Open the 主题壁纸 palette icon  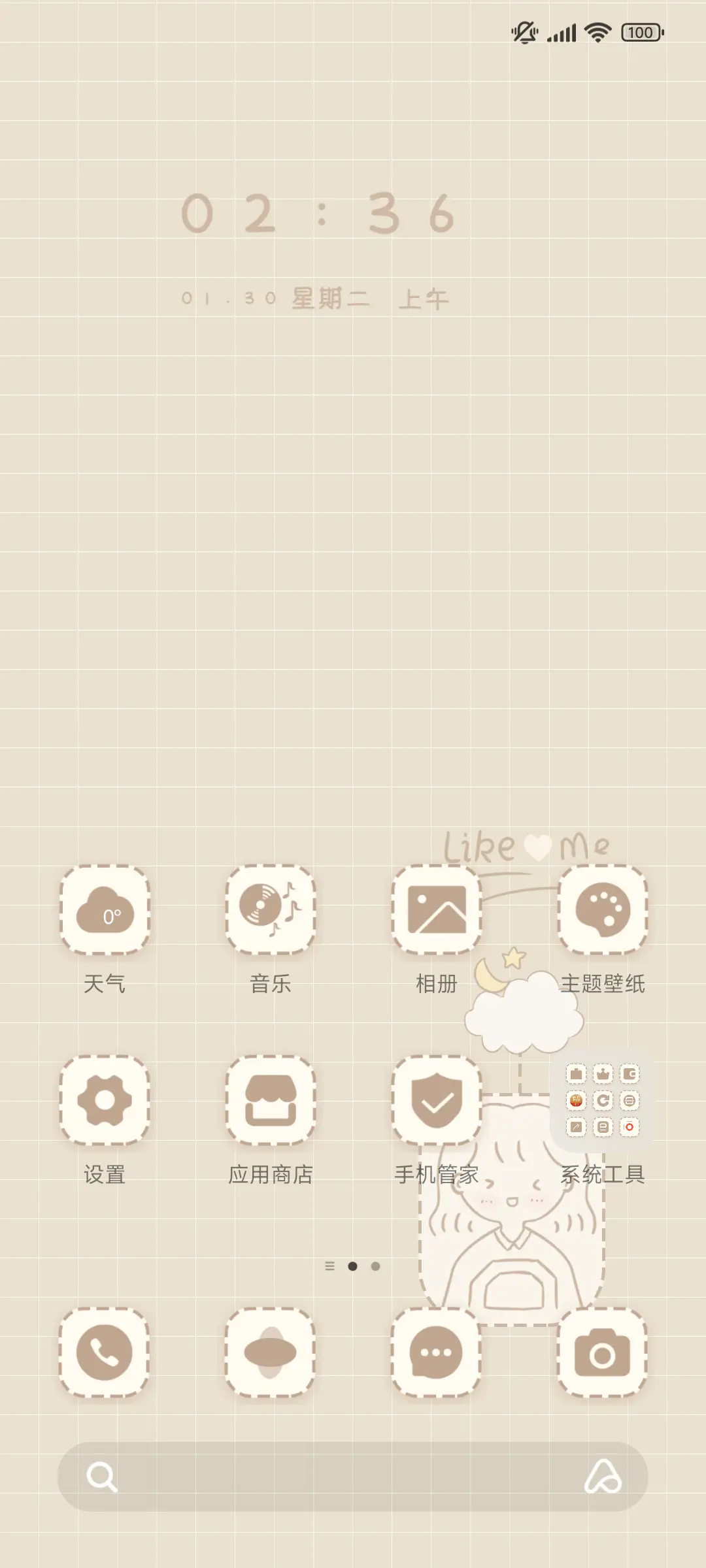coord(602,910)
